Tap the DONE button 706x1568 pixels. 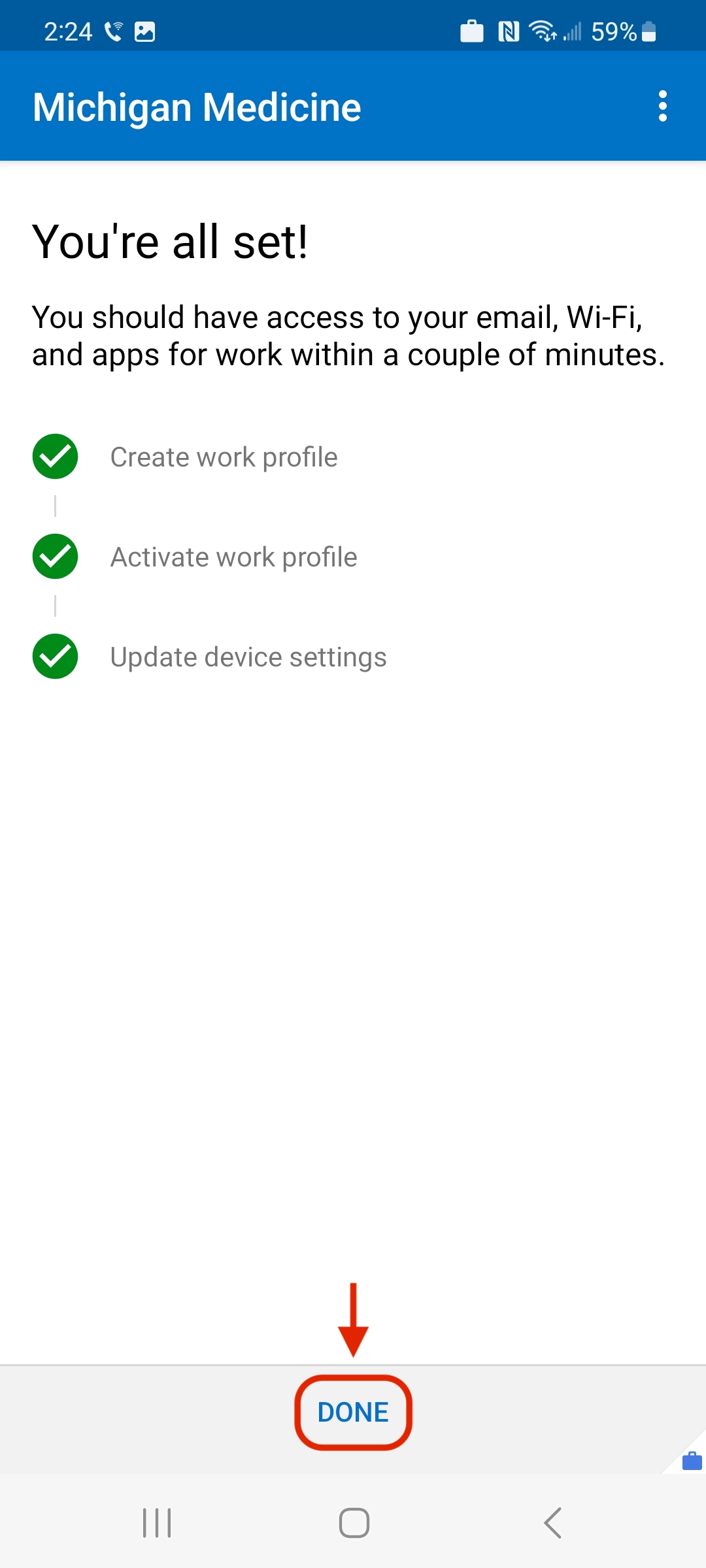point(353,1413)
